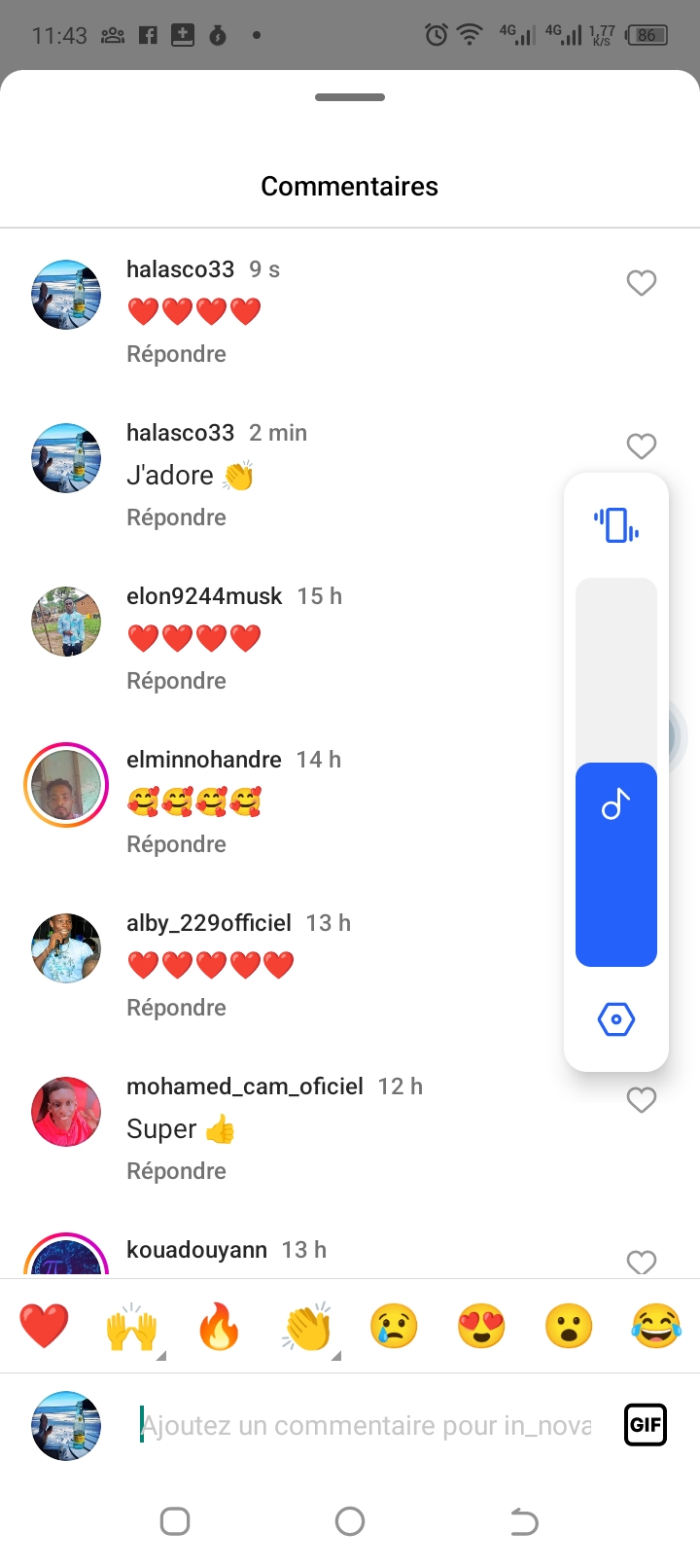The image size is (700, 1568).
Task: Like mohamed_cam_oficiel's Super comment
Action: pos(641,1100)
